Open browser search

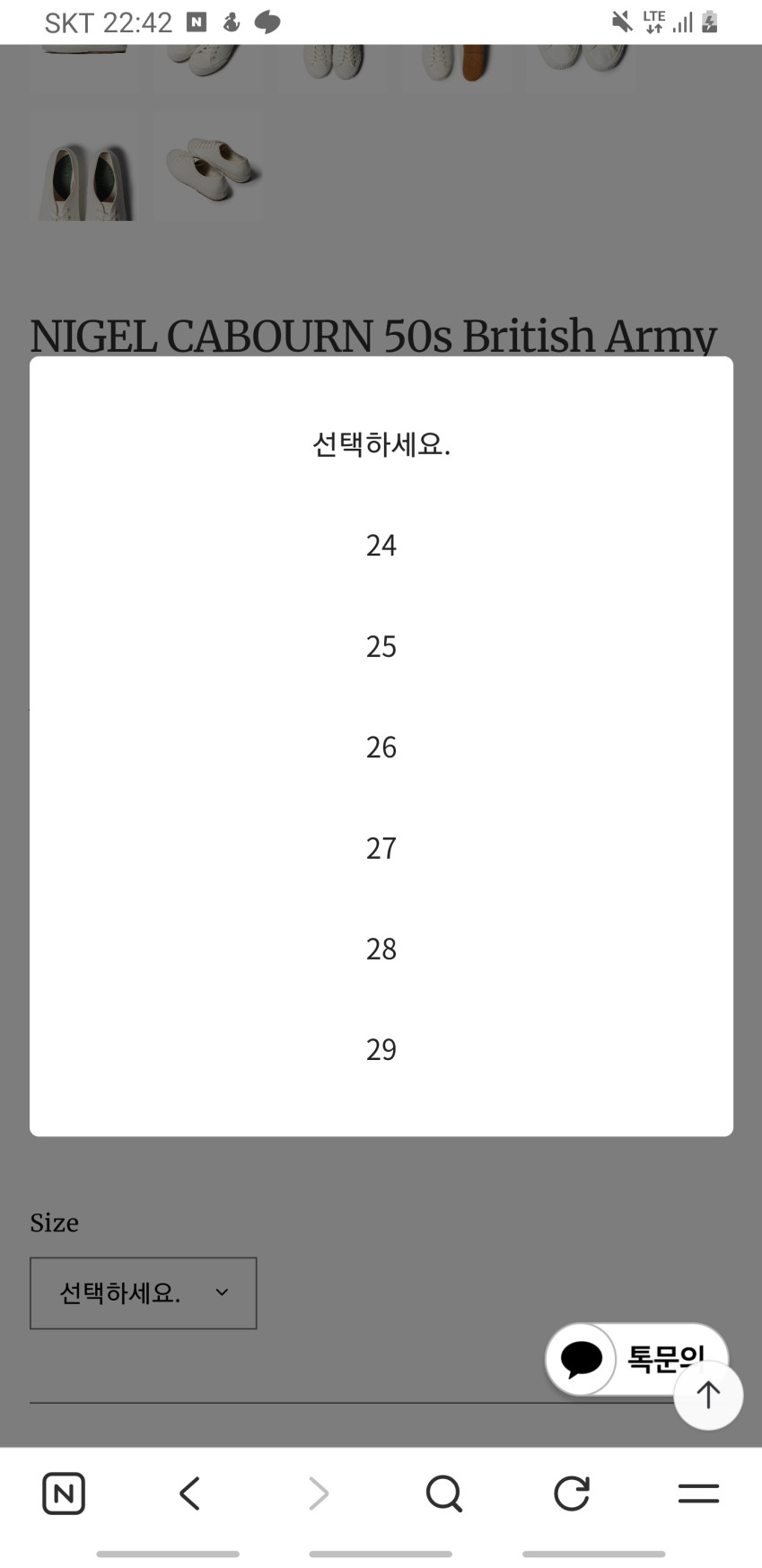click(444, 1494)
